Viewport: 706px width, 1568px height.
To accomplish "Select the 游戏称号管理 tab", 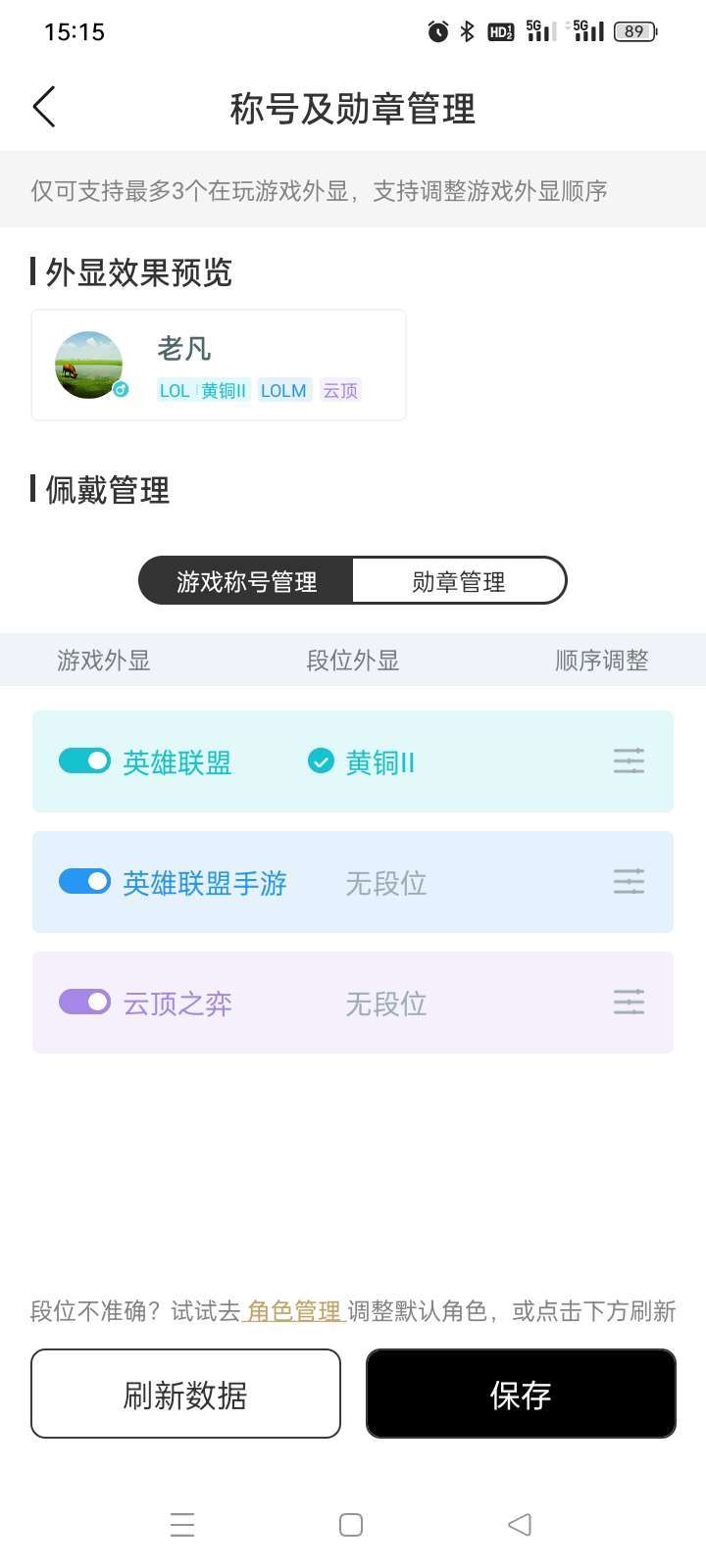I will pyautogui.click(x=246, y=581).
